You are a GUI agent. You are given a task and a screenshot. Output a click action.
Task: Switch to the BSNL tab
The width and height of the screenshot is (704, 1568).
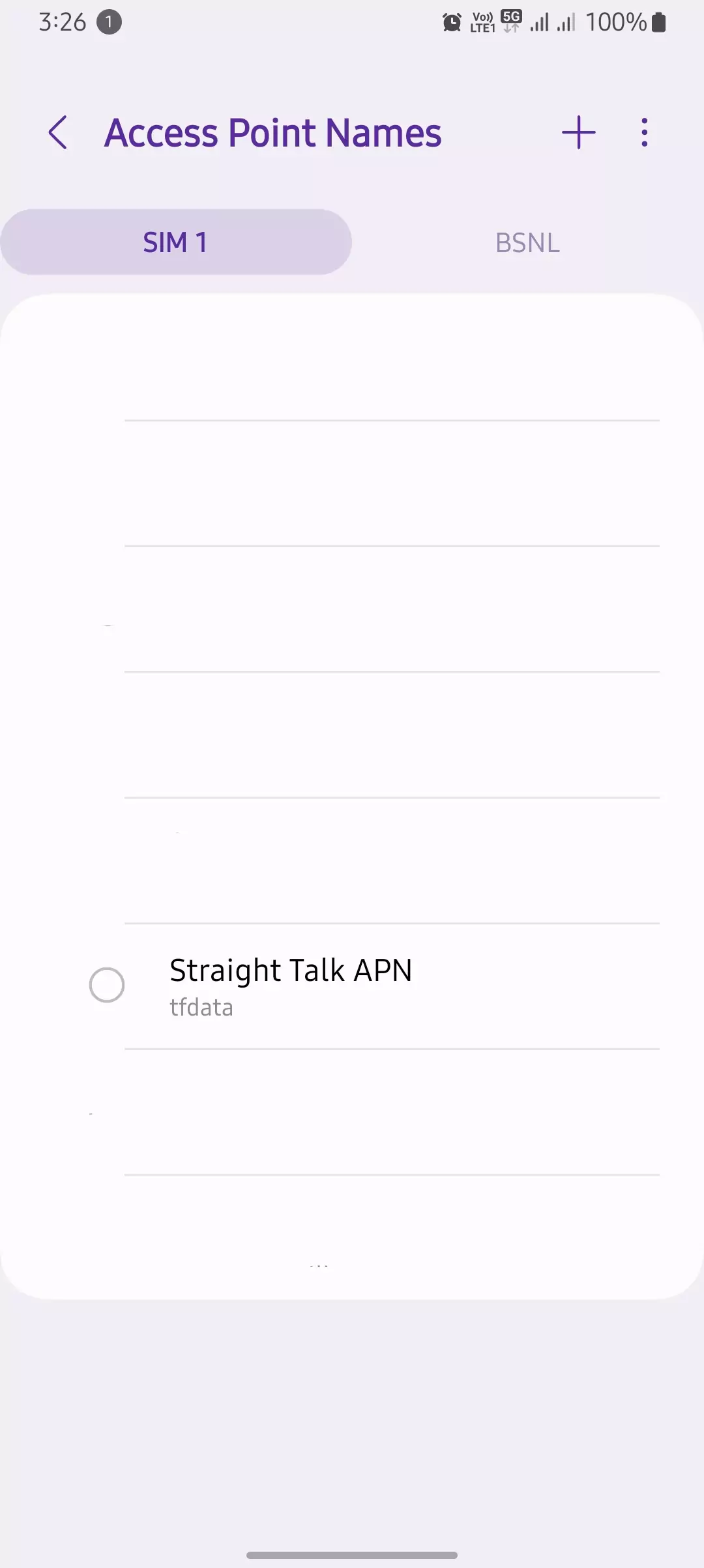pyautogui.click(x=527, y=243)
